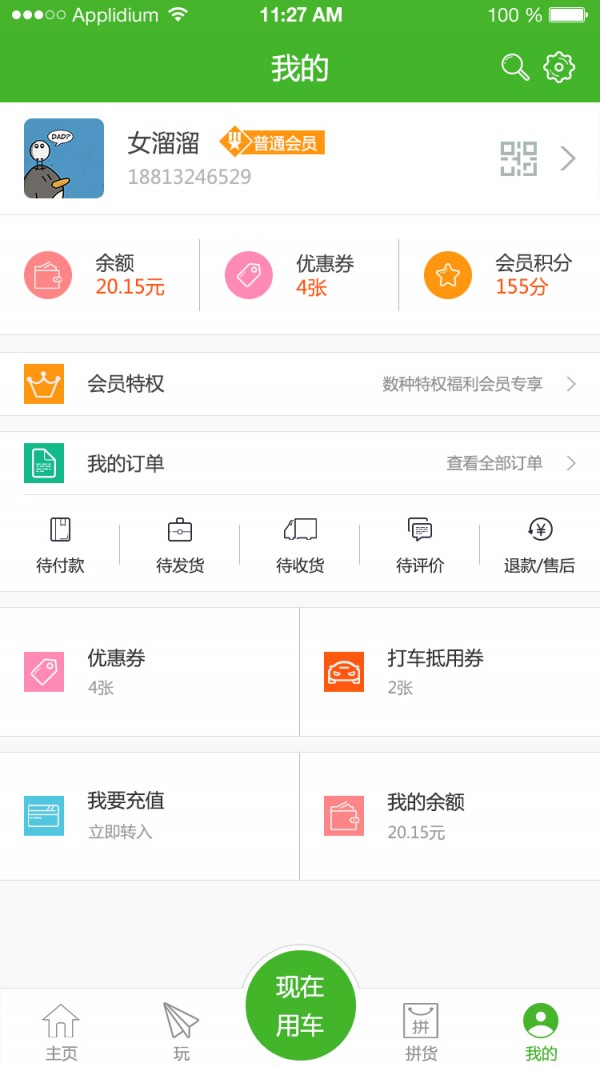The height and width of the screenshot is (1067, 600).
Task: Show 待收货 orders
Action: (x=300, y=546)
